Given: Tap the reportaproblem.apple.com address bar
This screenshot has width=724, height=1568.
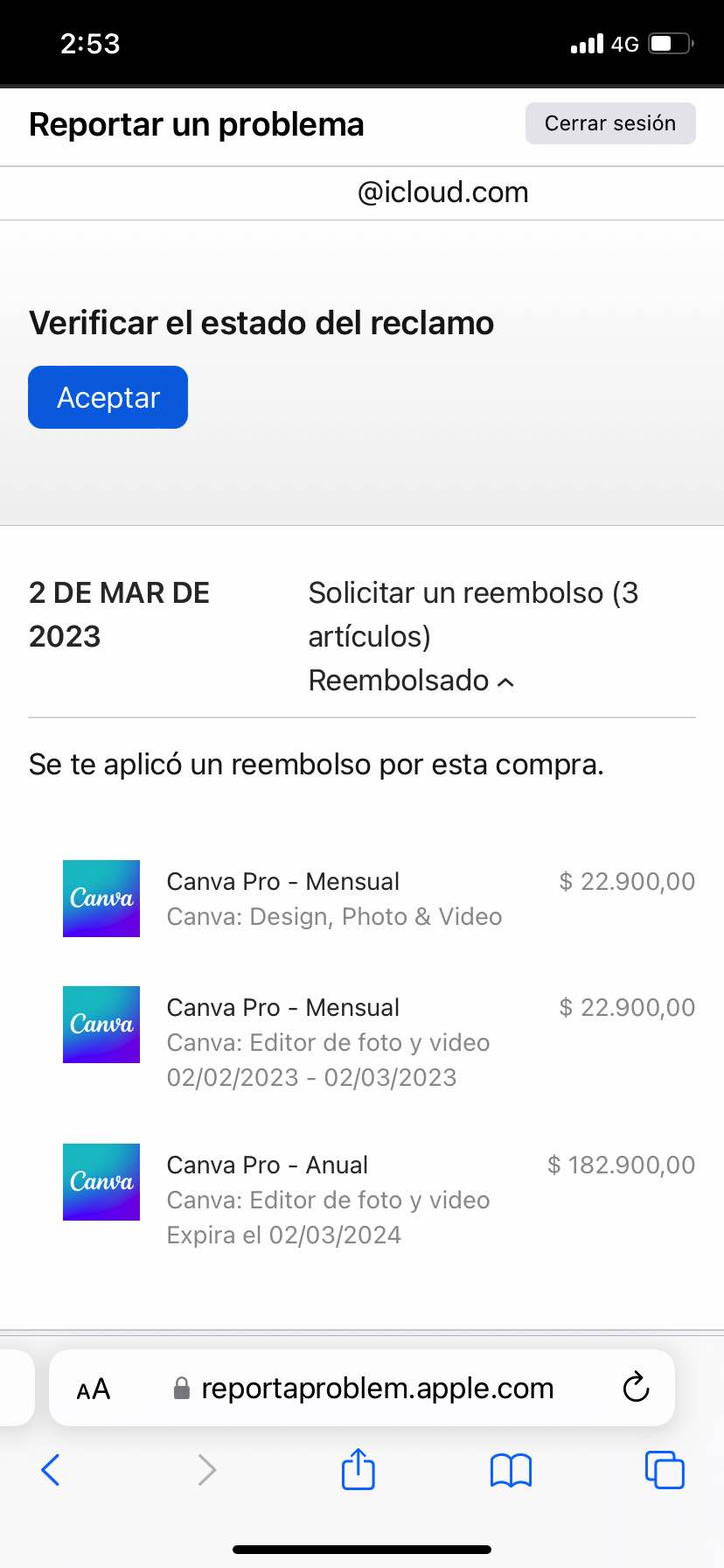Looking at the screenshot, I should (x=377, y=1389).
